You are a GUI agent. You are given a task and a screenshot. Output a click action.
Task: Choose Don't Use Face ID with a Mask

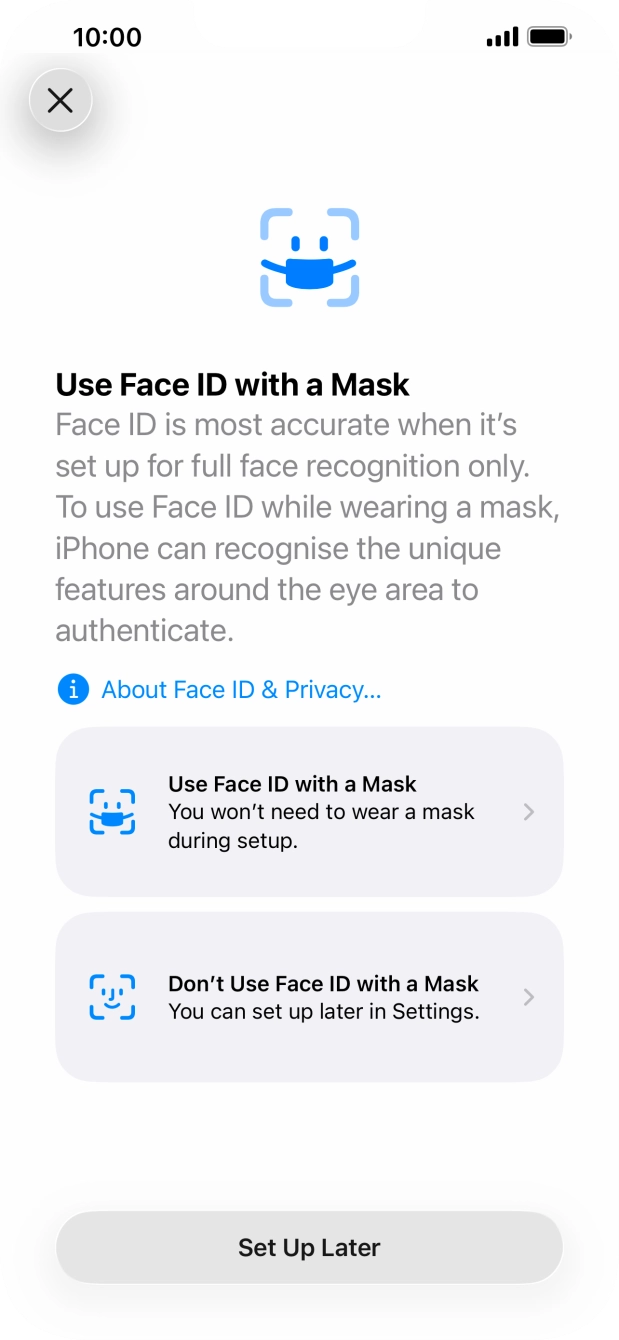(x=309, y=997)
